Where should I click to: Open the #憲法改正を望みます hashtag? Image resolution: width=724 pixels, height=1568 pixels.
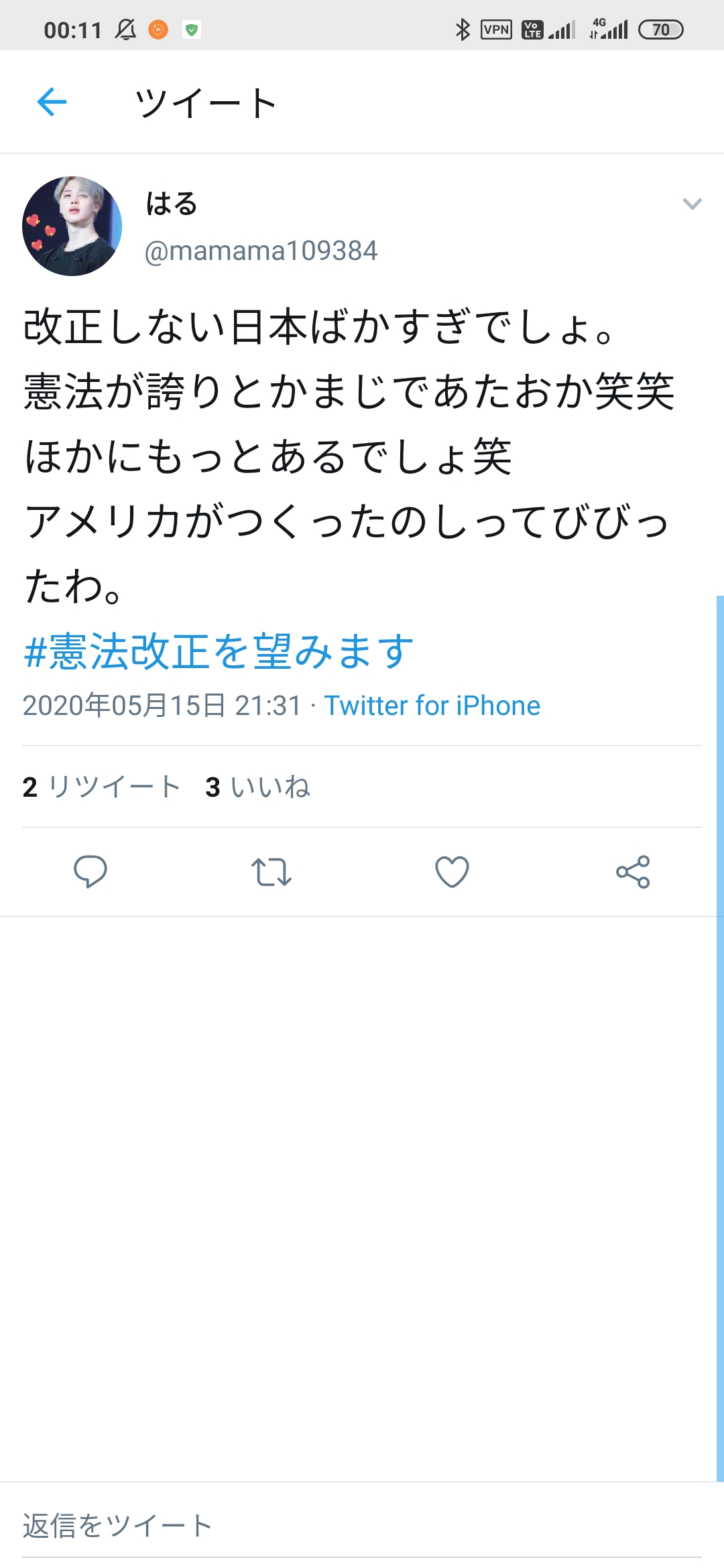click(219, 651)
